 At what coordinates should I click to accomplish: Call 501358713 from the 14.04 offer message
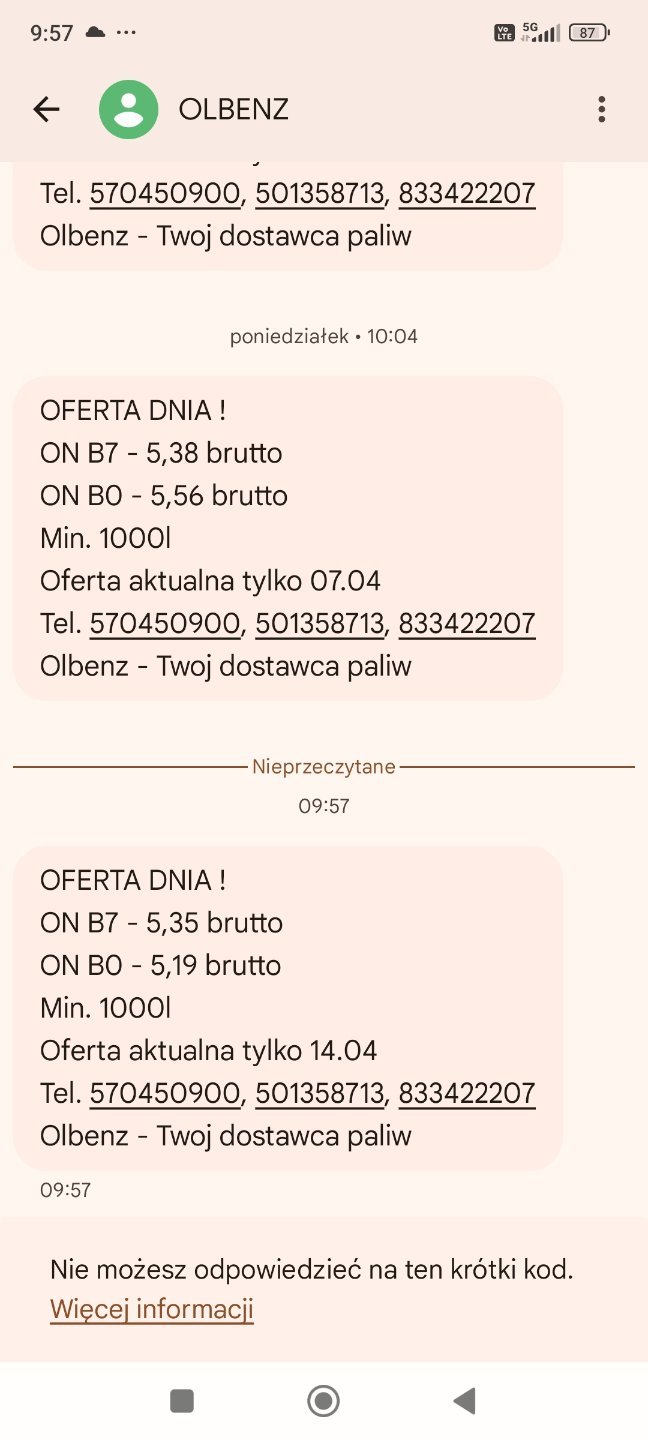pos(320,1094)
